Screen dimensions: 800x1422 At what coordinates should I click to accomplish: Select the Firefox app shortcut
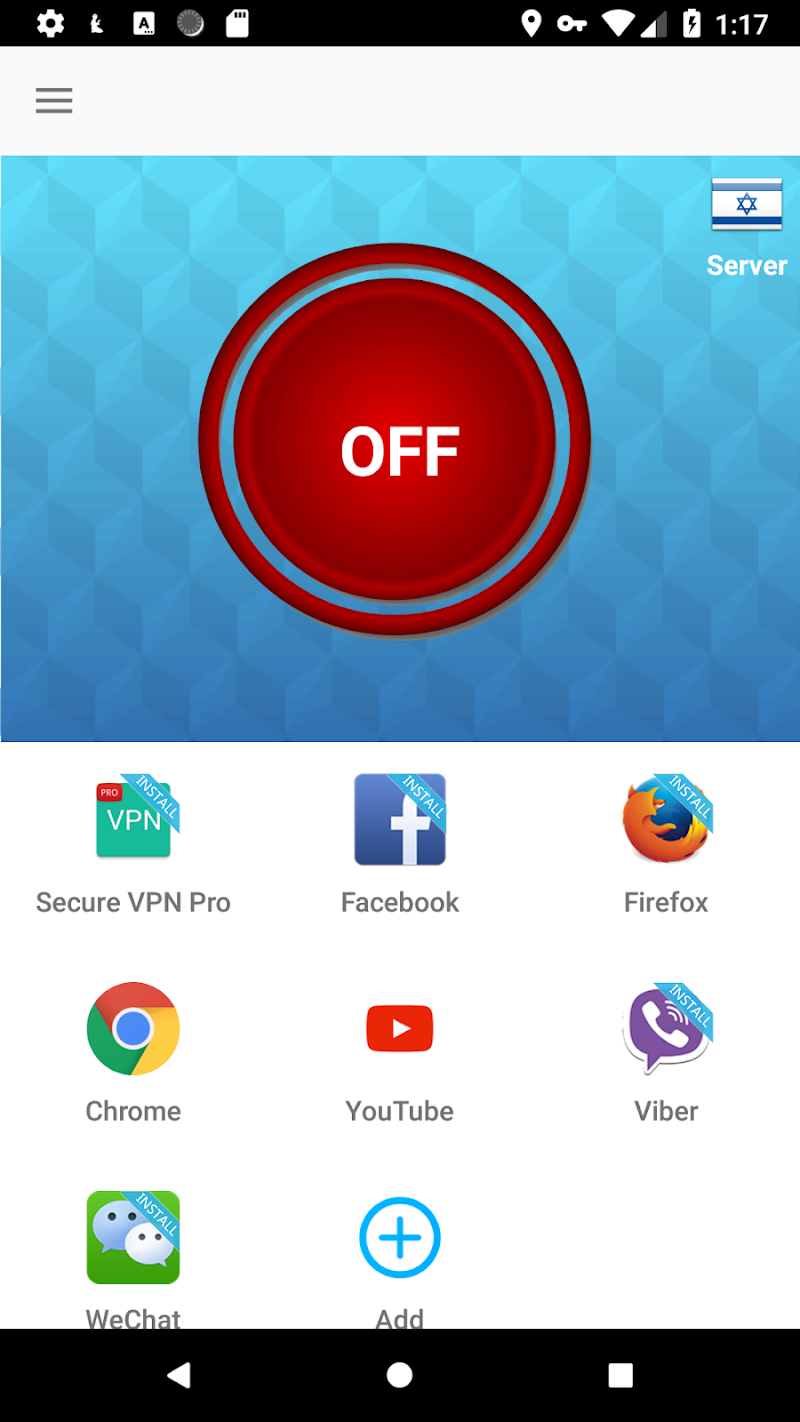pyautogui.click(x=666, y=820)
